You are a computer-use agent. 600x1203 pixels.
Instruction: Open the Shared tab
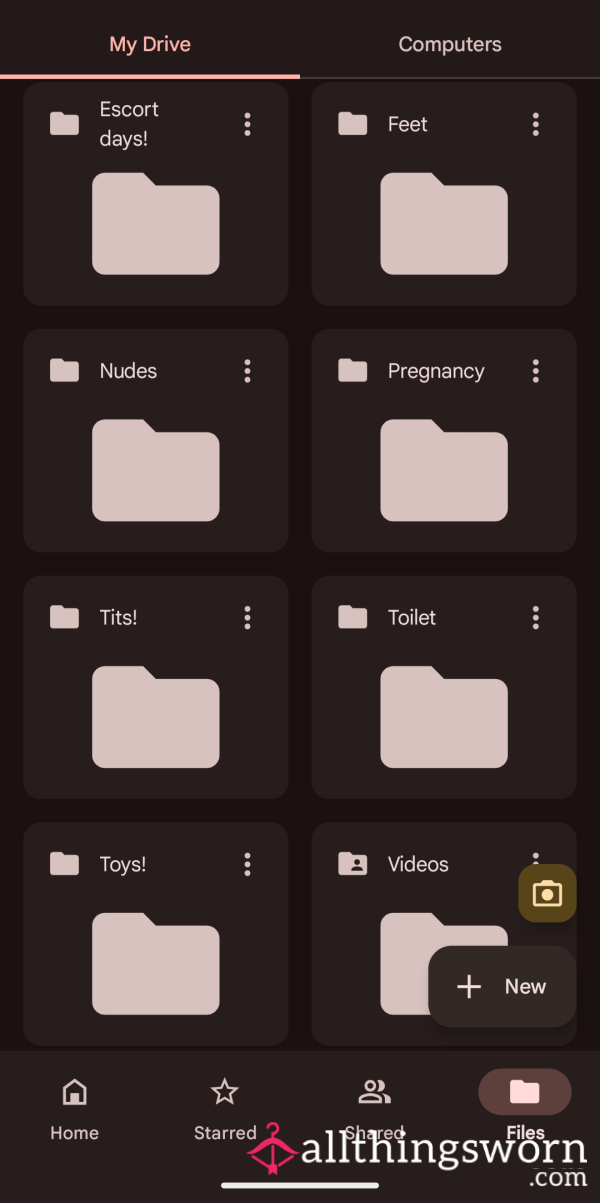point(375,1108)
